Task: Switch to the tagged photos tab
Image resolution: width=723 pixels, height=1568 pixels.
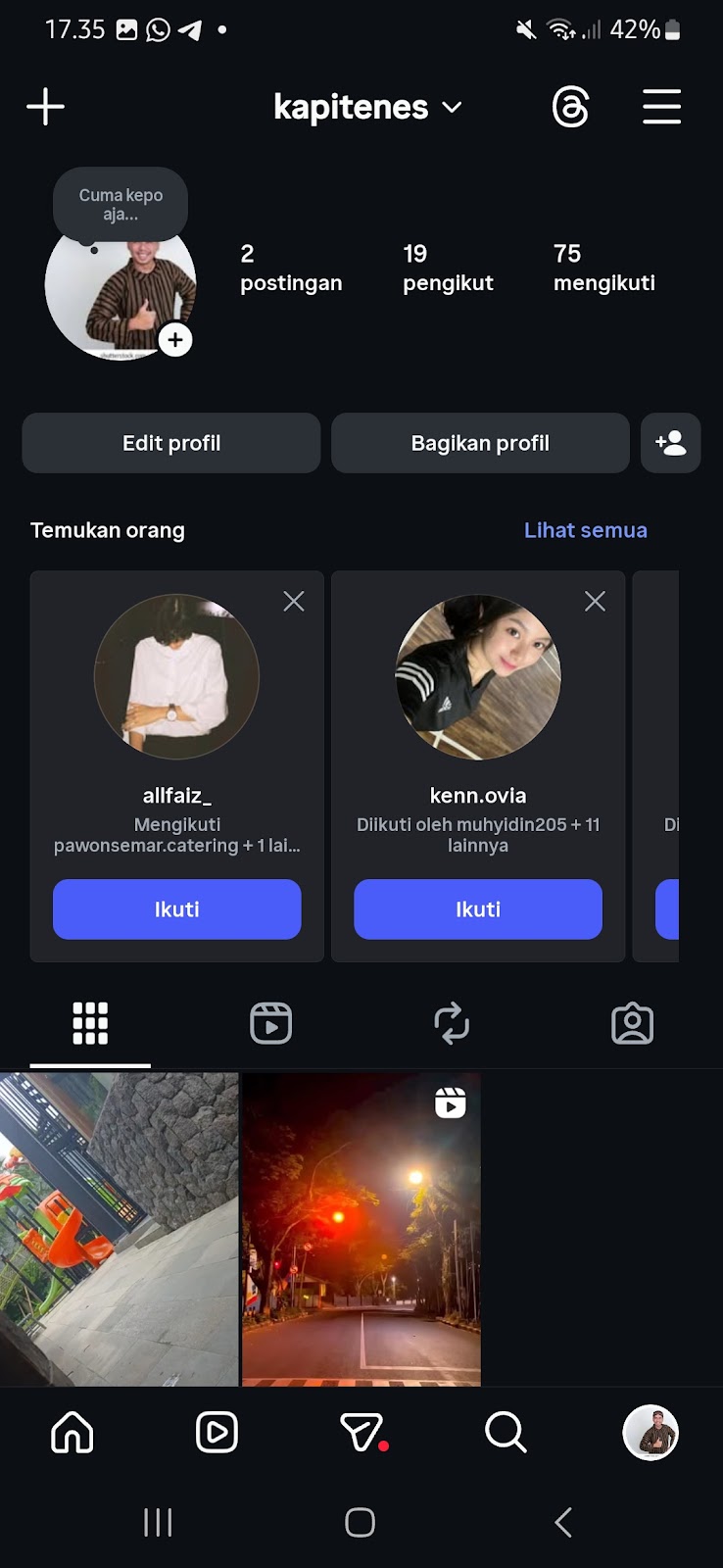Action: pos(632,1023)
